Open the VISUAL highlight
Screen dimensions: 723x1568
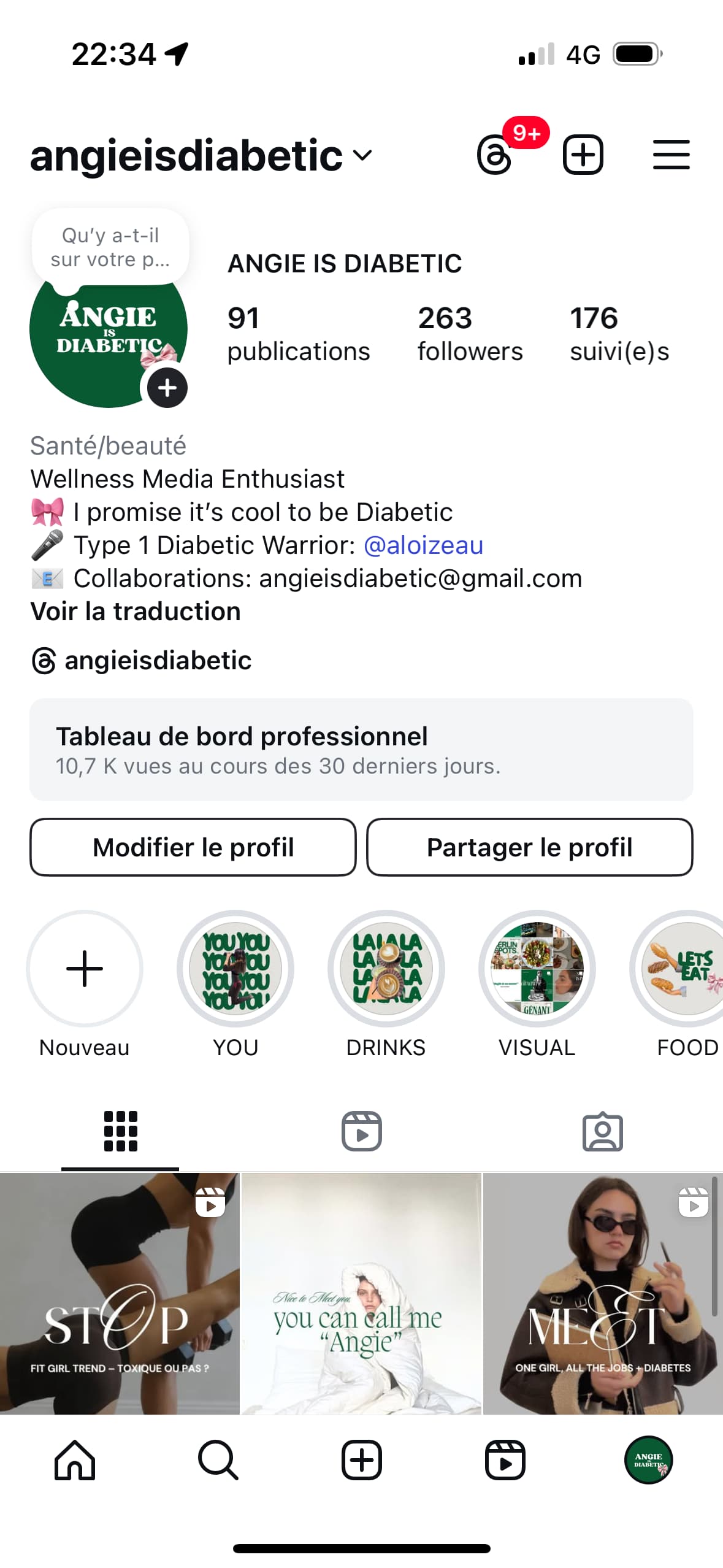[x=537, y=969]
